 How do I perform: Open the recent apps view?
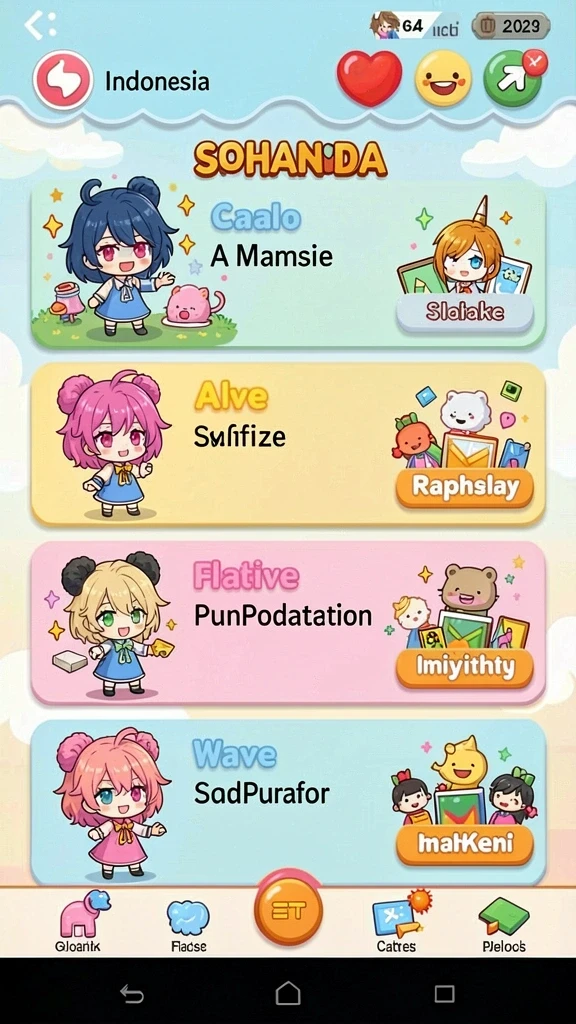pos(444,994)
